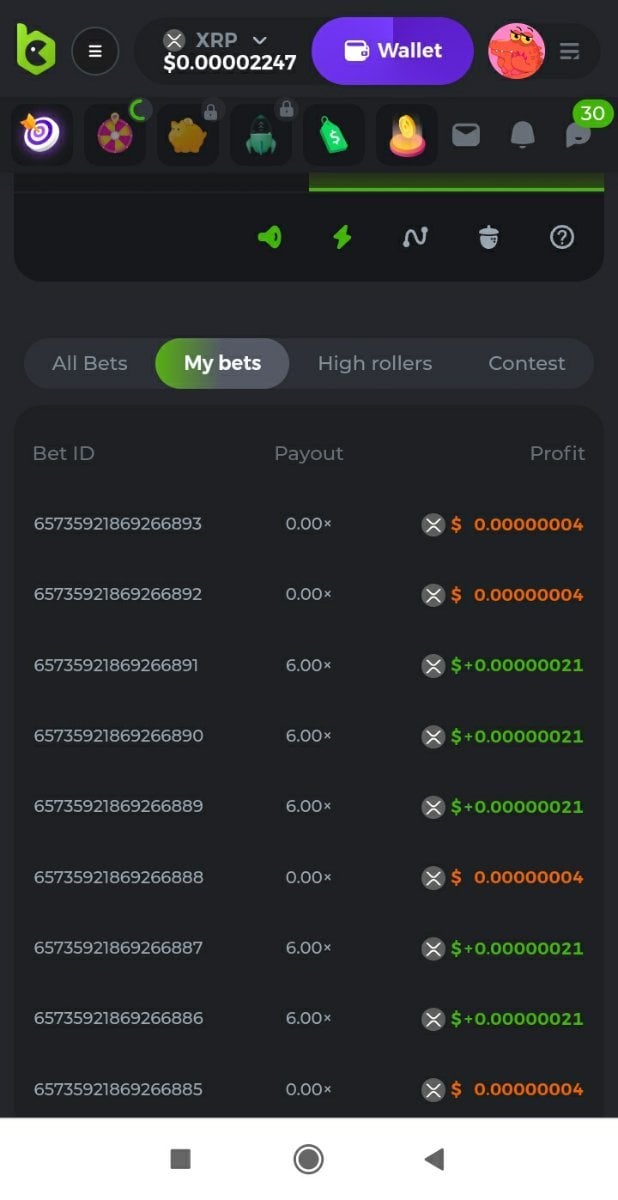Screen dimensions: 618x1200
Task: Open the help question mark icon
Action: (x=562, y=237)
